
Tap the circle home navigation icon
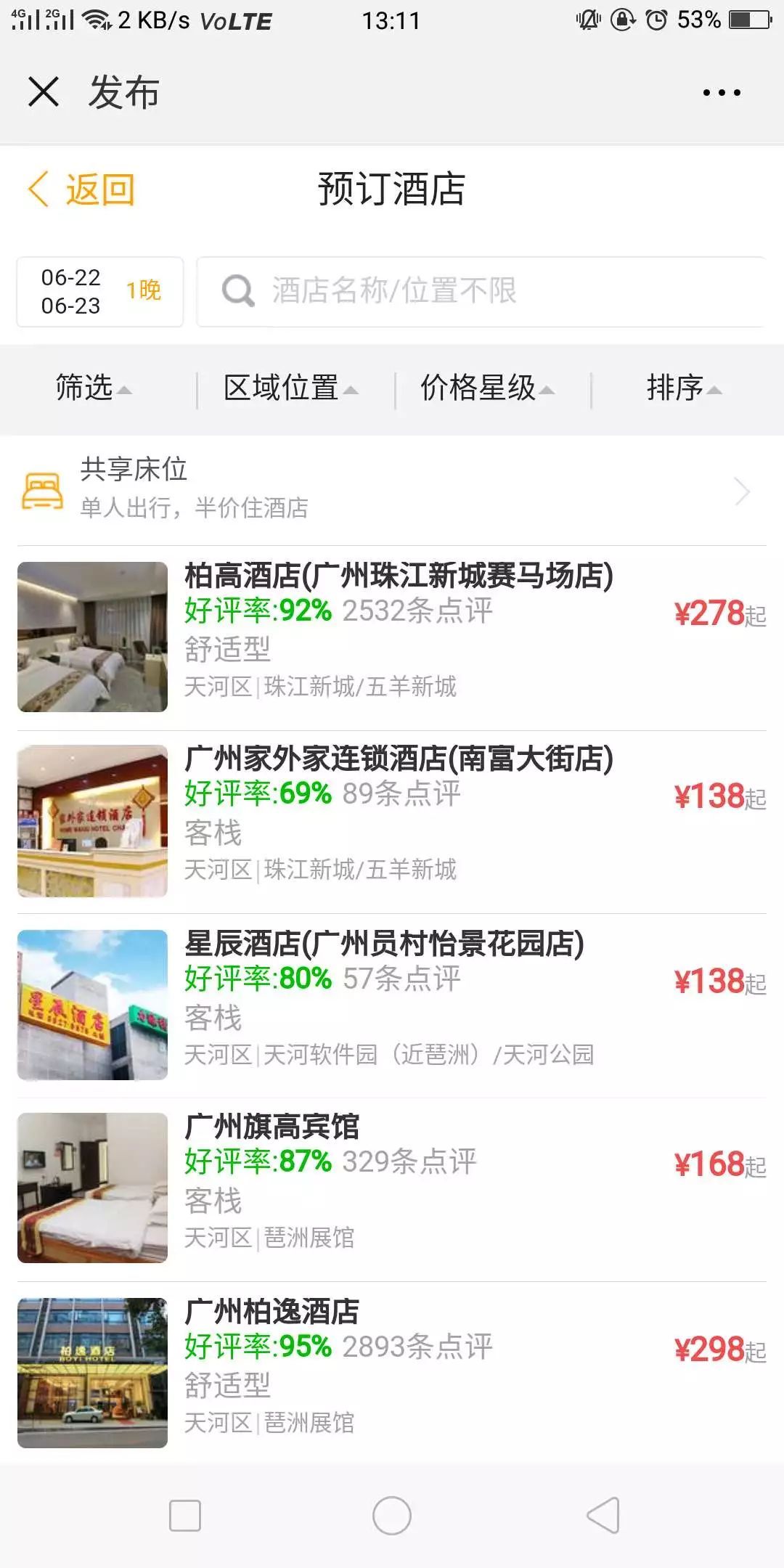click(x=392, y=1515)
